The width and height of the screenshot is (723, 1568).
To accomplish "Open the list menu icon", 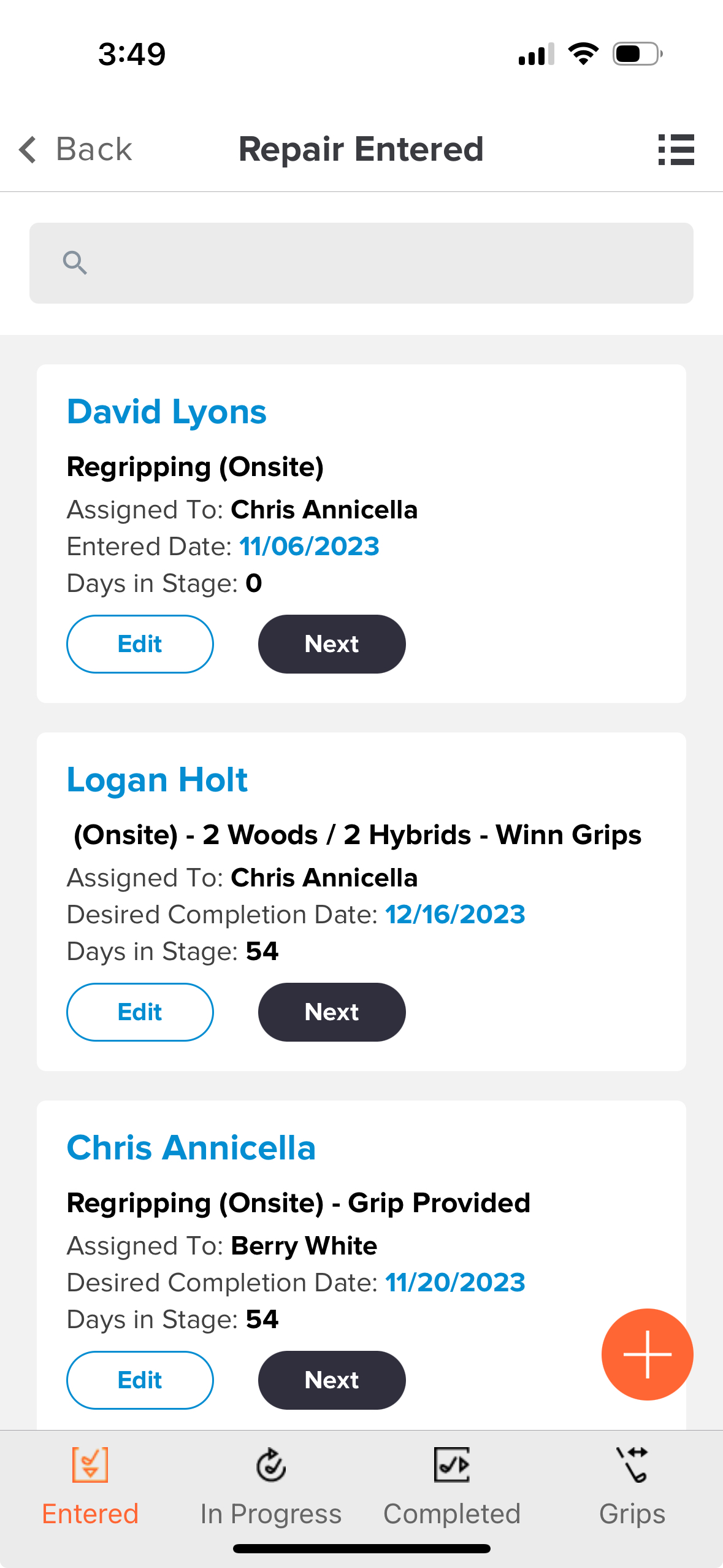I will click(x=676, y=150).
